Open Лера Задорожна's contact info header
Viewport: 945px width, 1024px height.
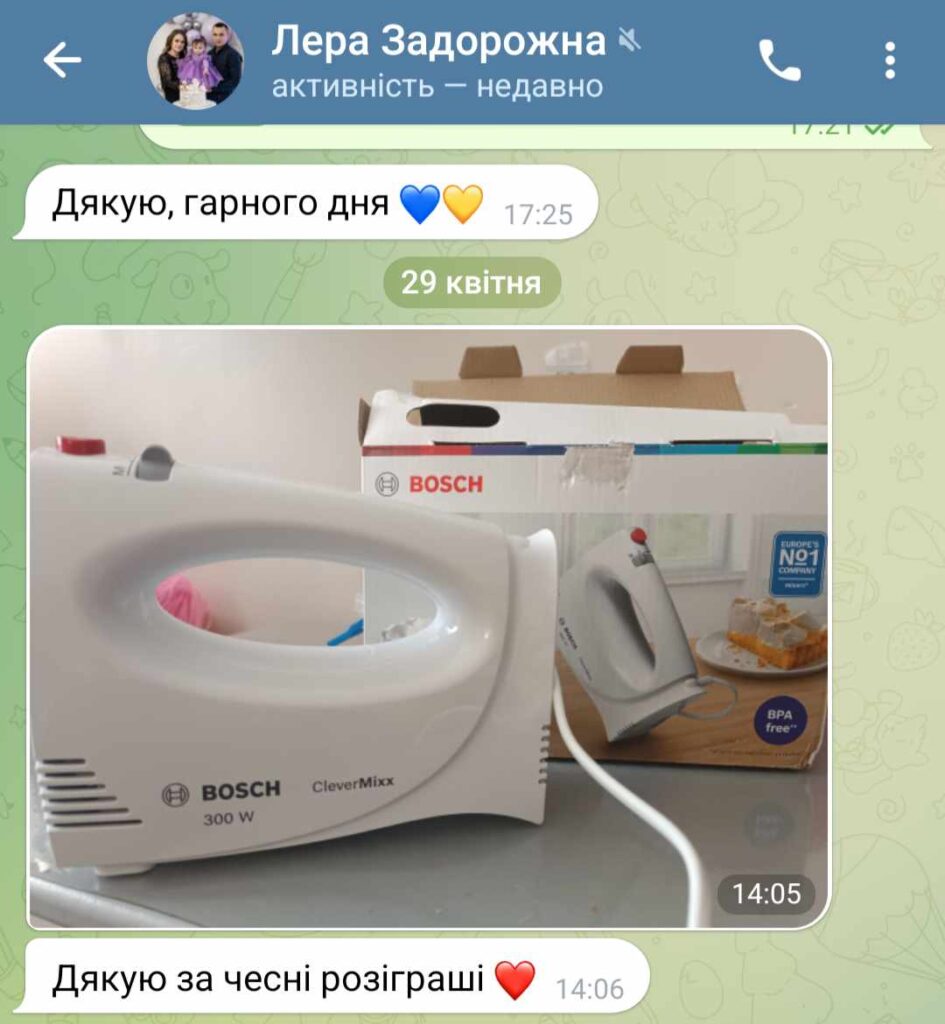click(440, 61)
